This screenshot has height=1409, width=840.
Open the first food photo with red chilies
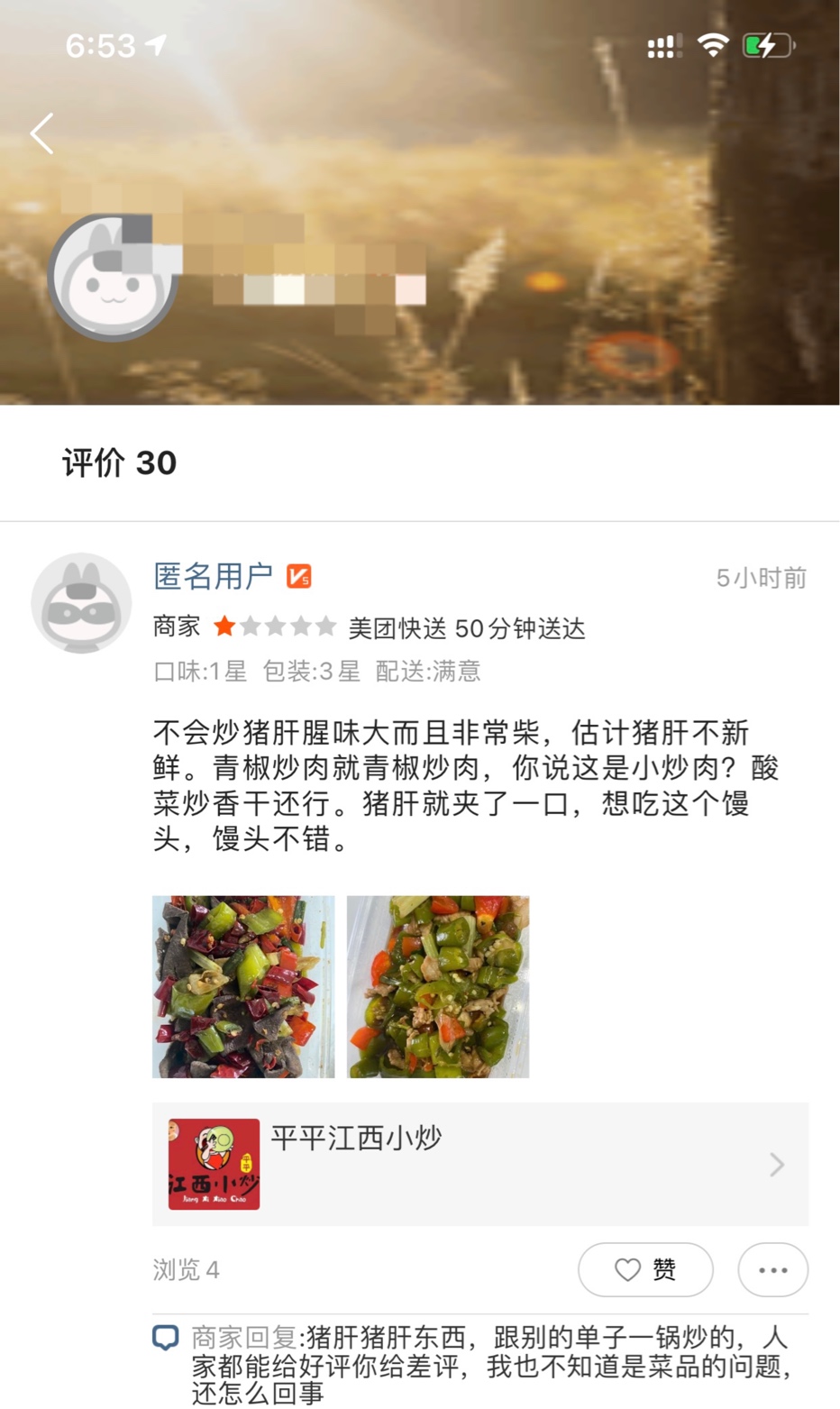click(243, 986)
